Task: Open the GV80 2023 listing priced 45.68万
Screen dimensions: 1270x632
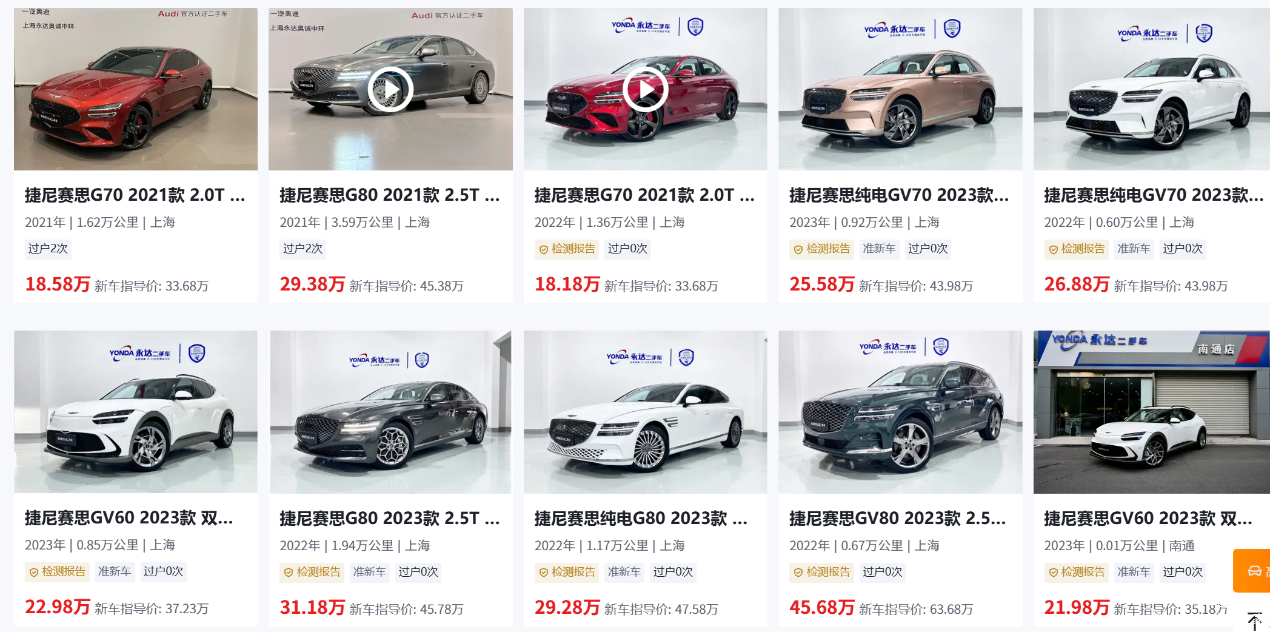Action: (x=899, y=518)
